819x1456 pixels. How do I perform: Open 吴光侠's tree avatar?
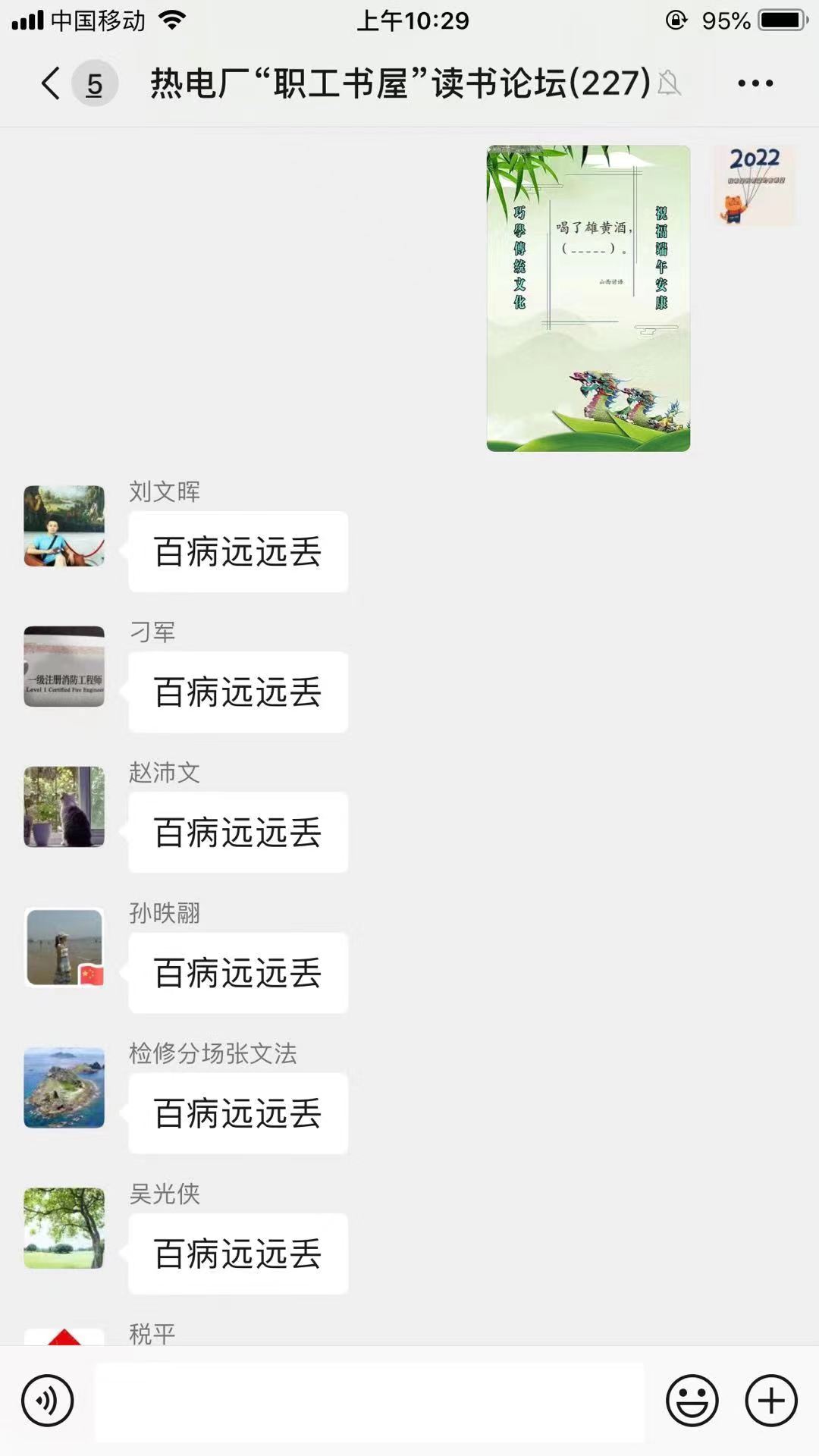pos(64,1228)
